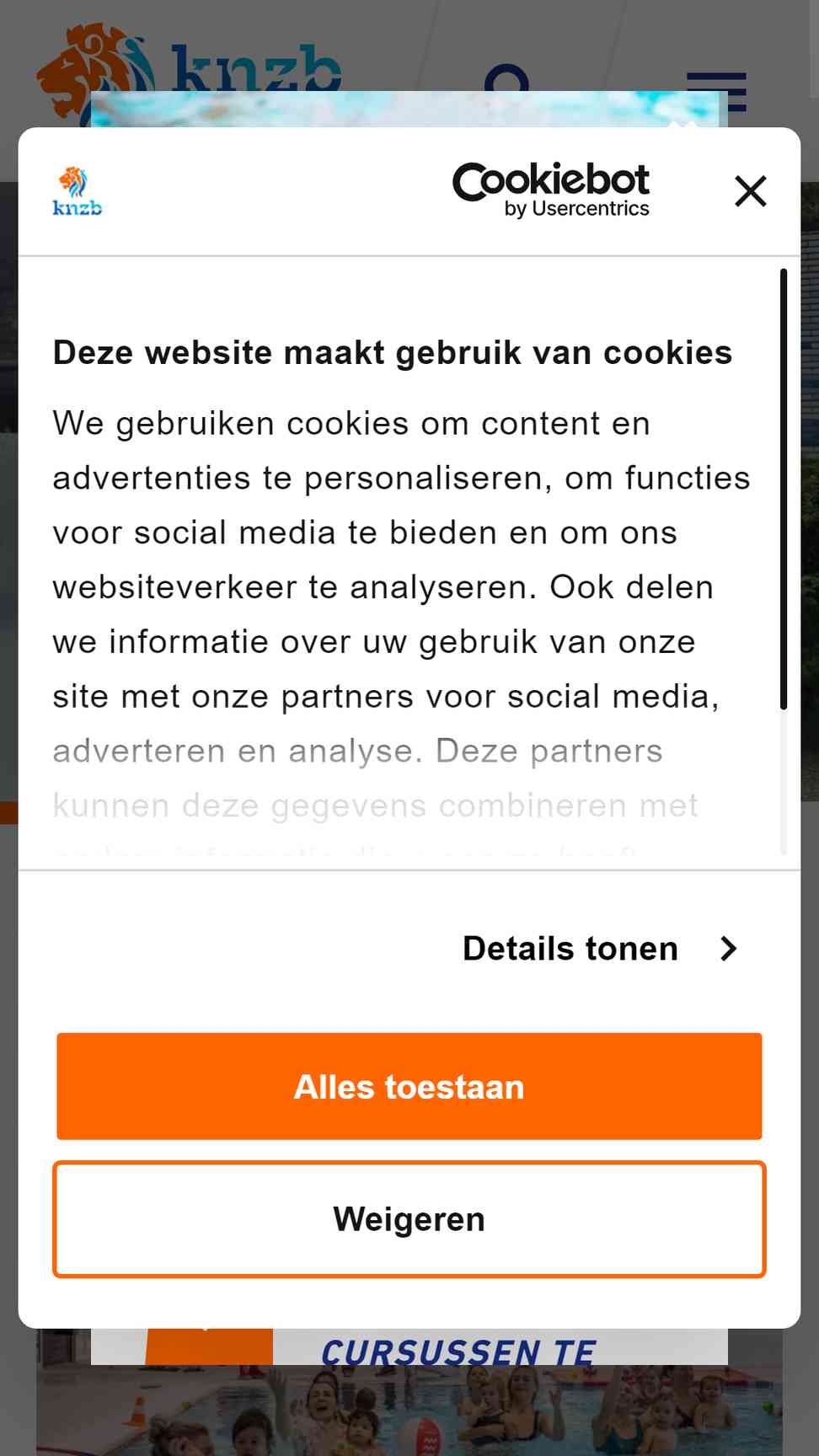
Task: Close the Cookiebot cookie dialog
Action: [x=750, y=191]
